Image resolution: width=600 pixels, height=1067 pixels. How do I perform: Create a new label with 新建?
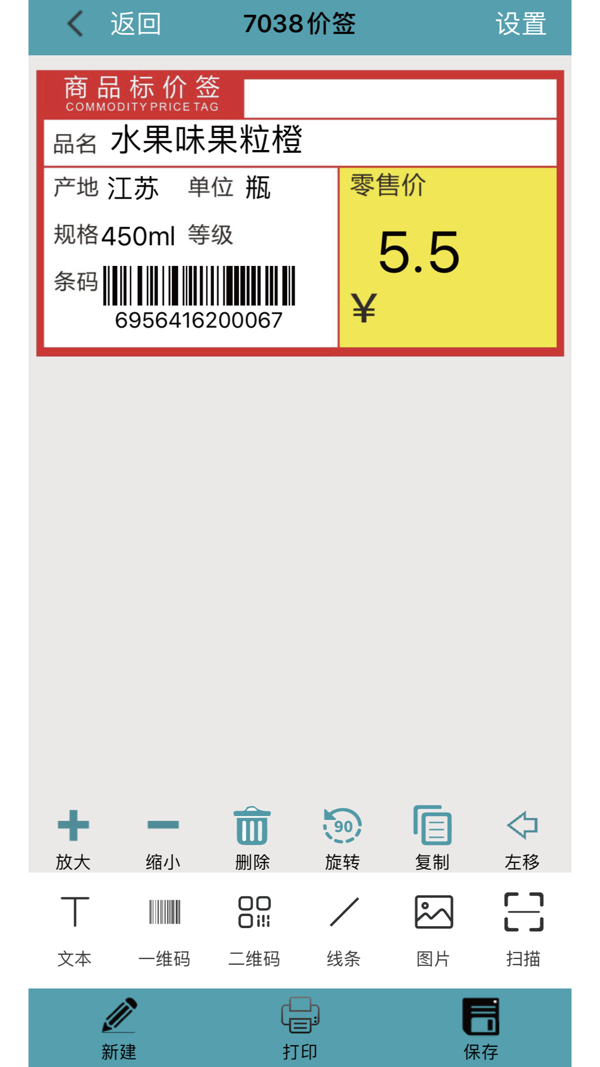tap(119, 1028)
